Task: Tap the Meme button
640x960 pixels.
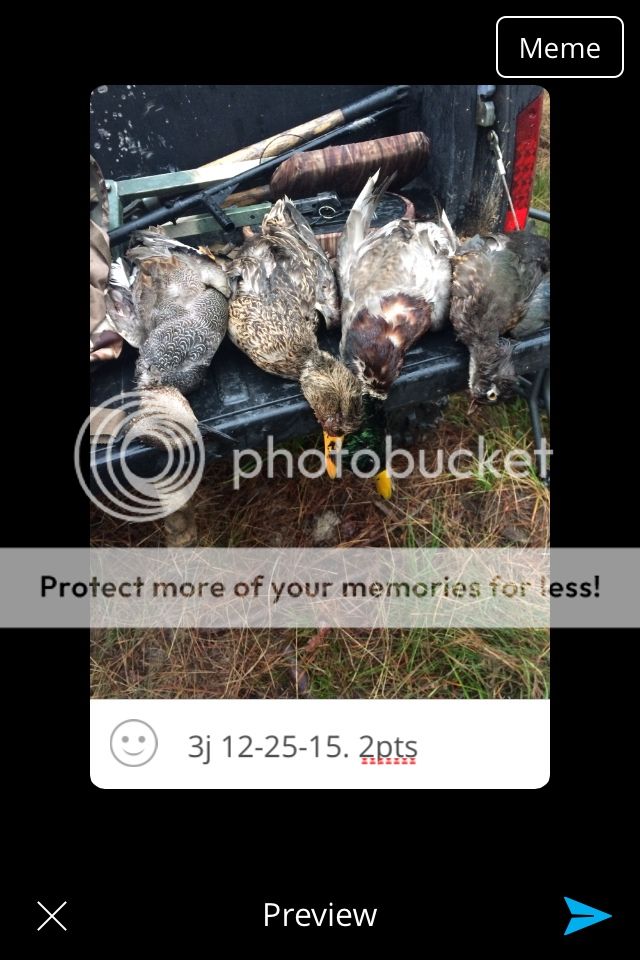Action: click(x=559, y=47)
